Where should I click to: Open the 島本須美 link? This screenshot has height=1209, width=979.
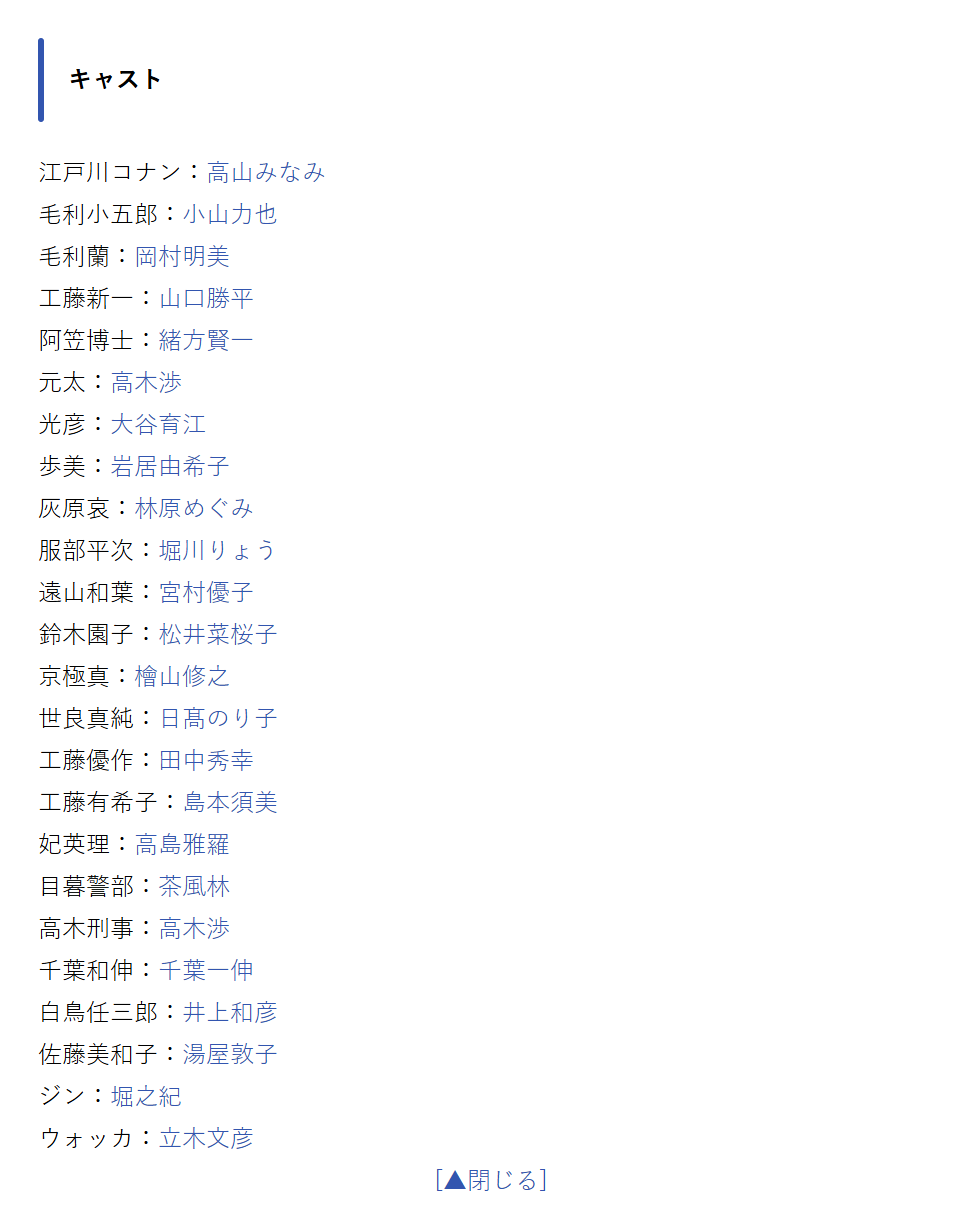(230, 802)
